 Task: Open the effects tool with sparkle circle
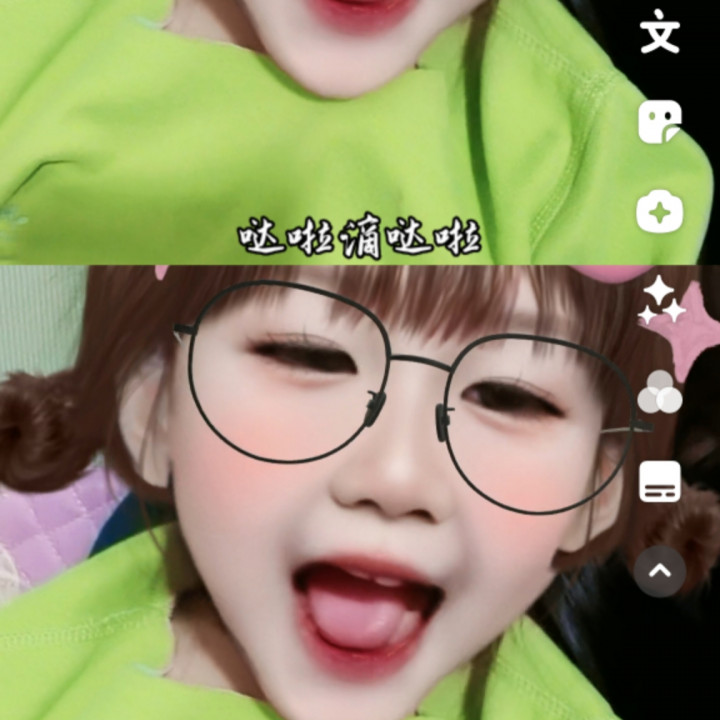click(x=660, y=212)
